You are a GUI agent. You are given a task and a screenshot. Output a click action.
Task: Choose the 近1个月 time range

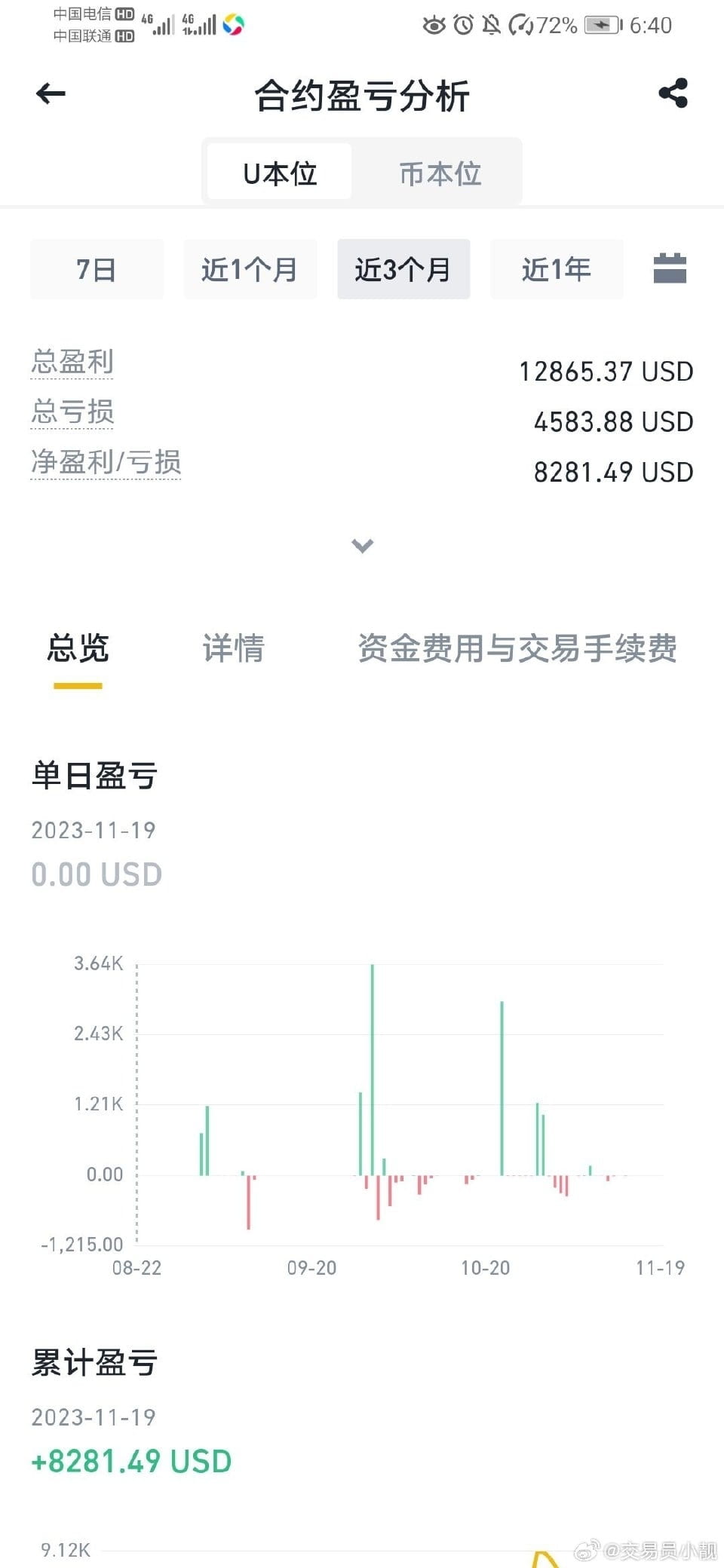pos(250,269)
